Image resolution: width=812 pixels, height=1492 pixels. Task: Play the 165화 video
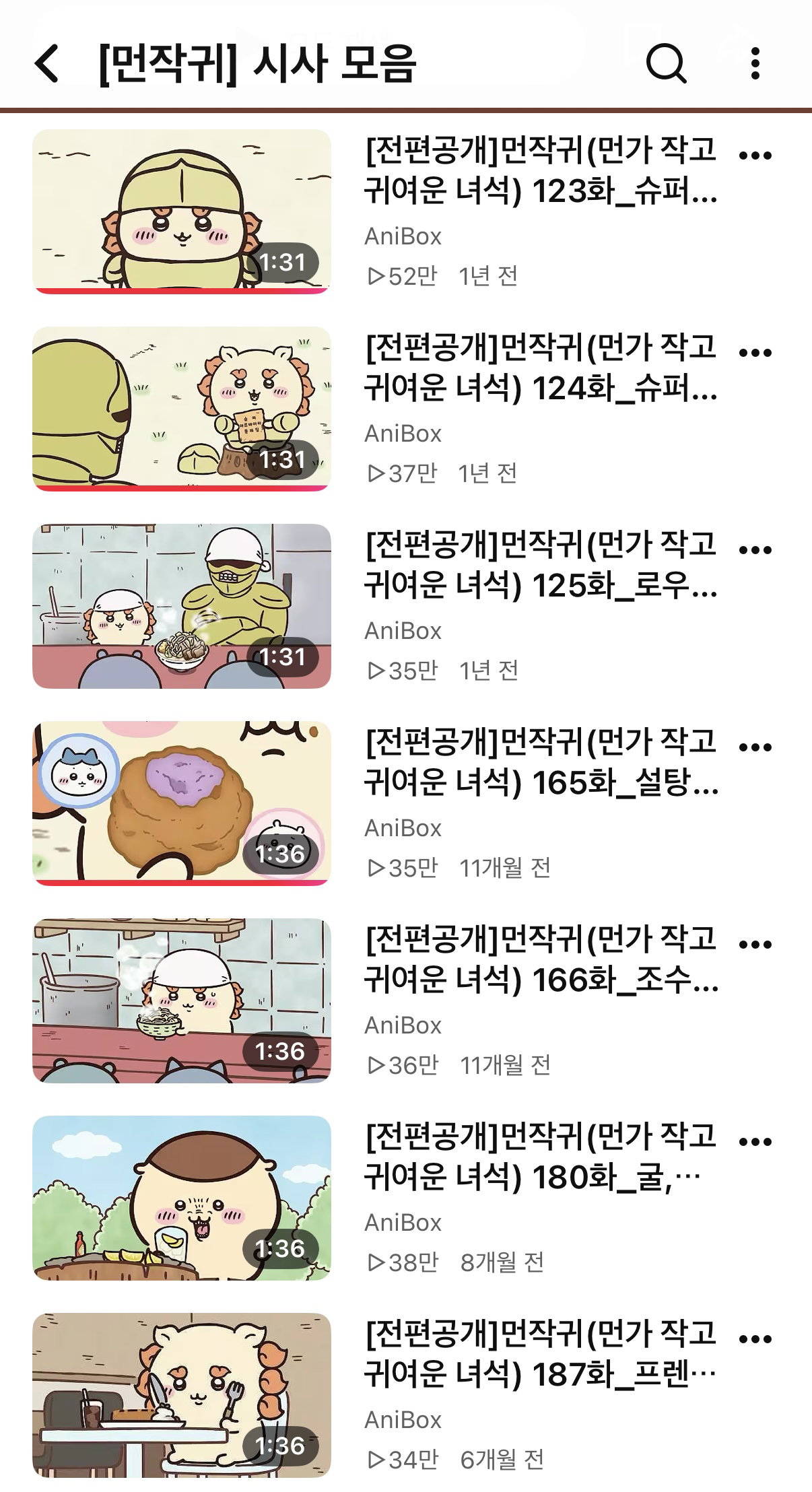(x=182, y=803)
